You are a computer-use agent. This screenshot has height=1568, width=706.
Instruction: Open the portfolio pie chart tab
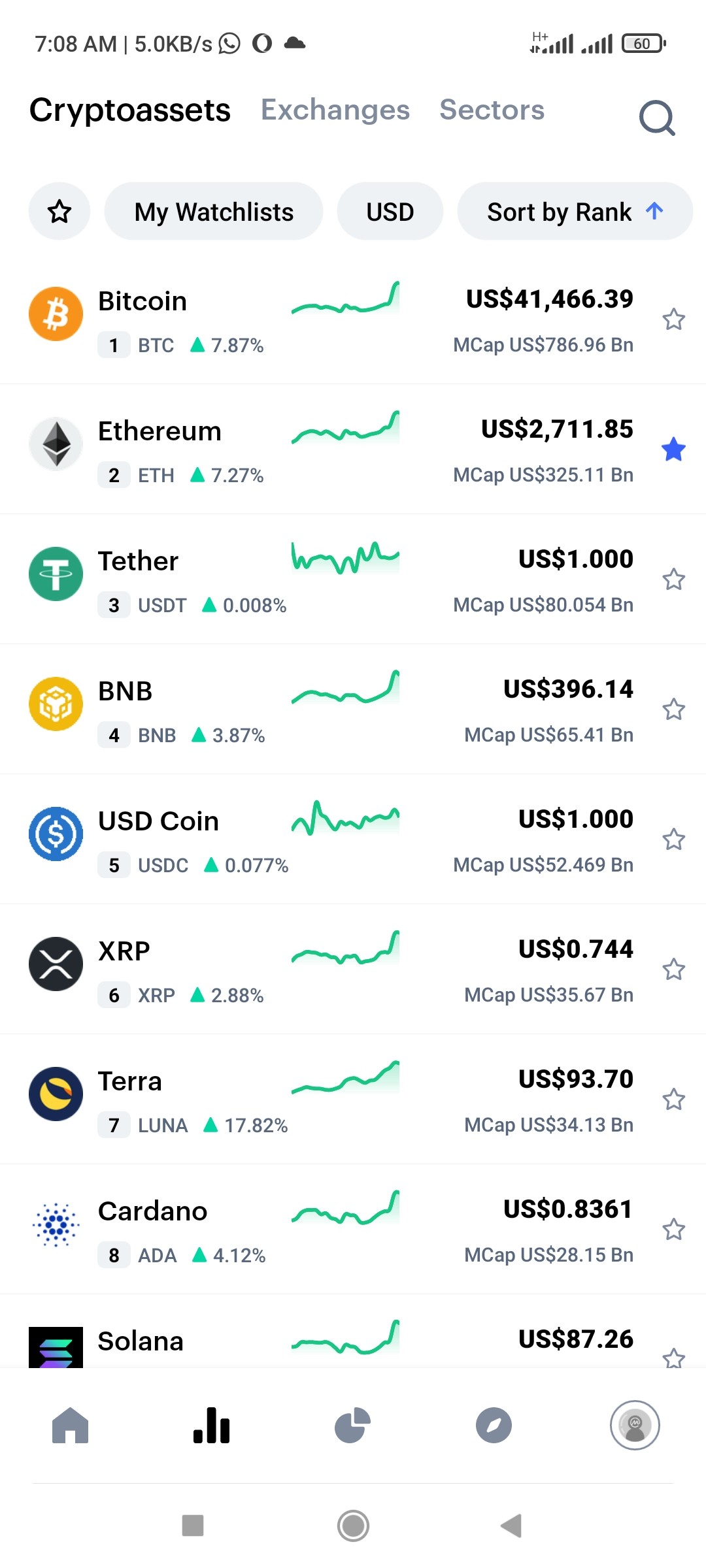tap(353, 1425)
